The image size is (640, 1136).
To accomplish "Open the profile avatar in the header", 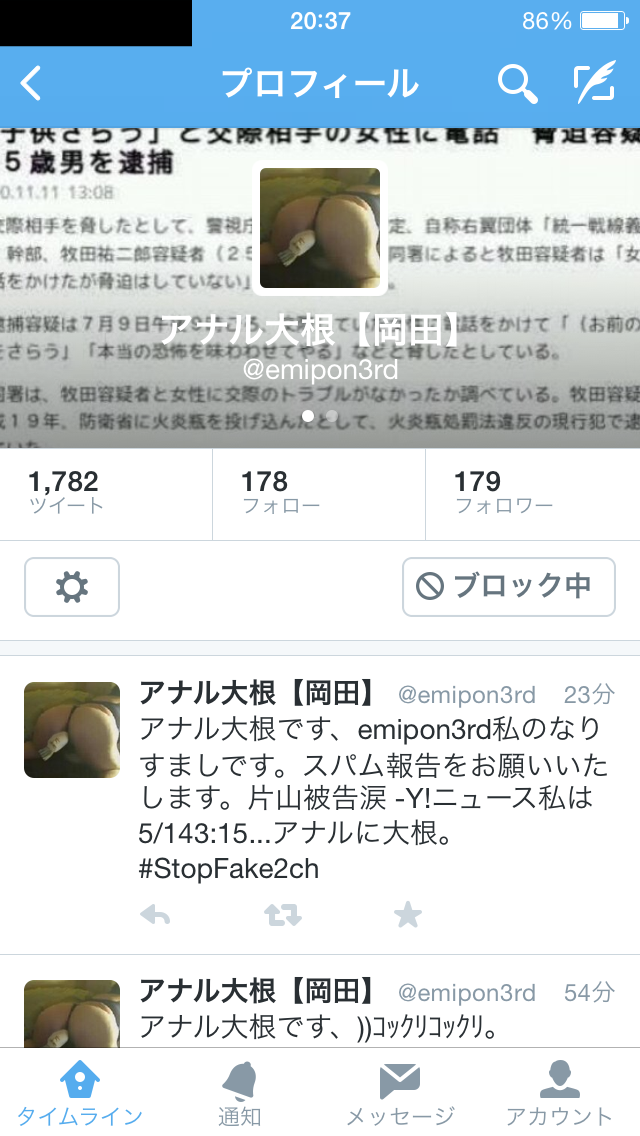I will [x=320, y=228].
